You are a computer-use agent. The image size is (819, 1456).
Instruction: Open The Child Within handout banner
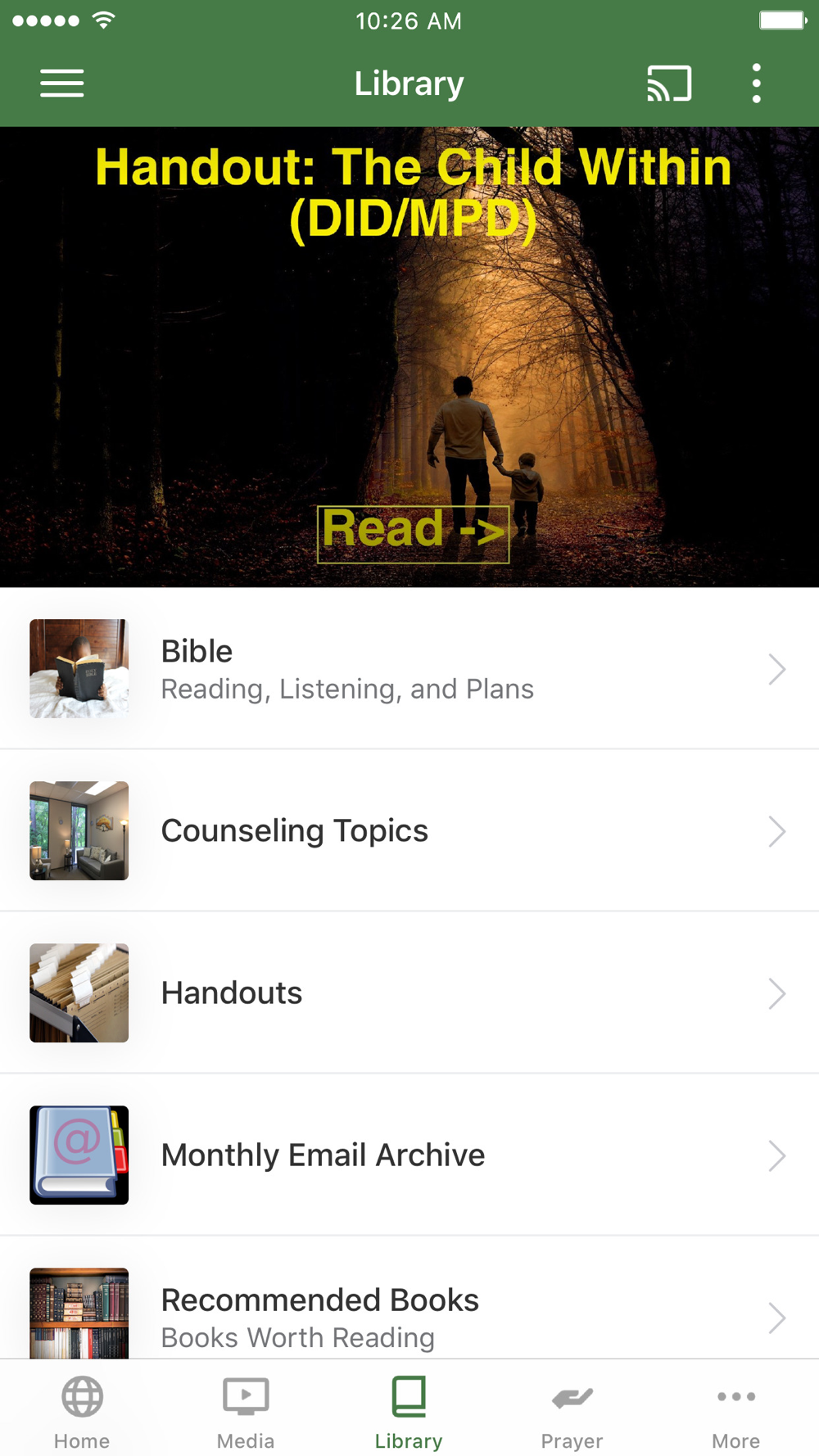[x=409, y=357]
